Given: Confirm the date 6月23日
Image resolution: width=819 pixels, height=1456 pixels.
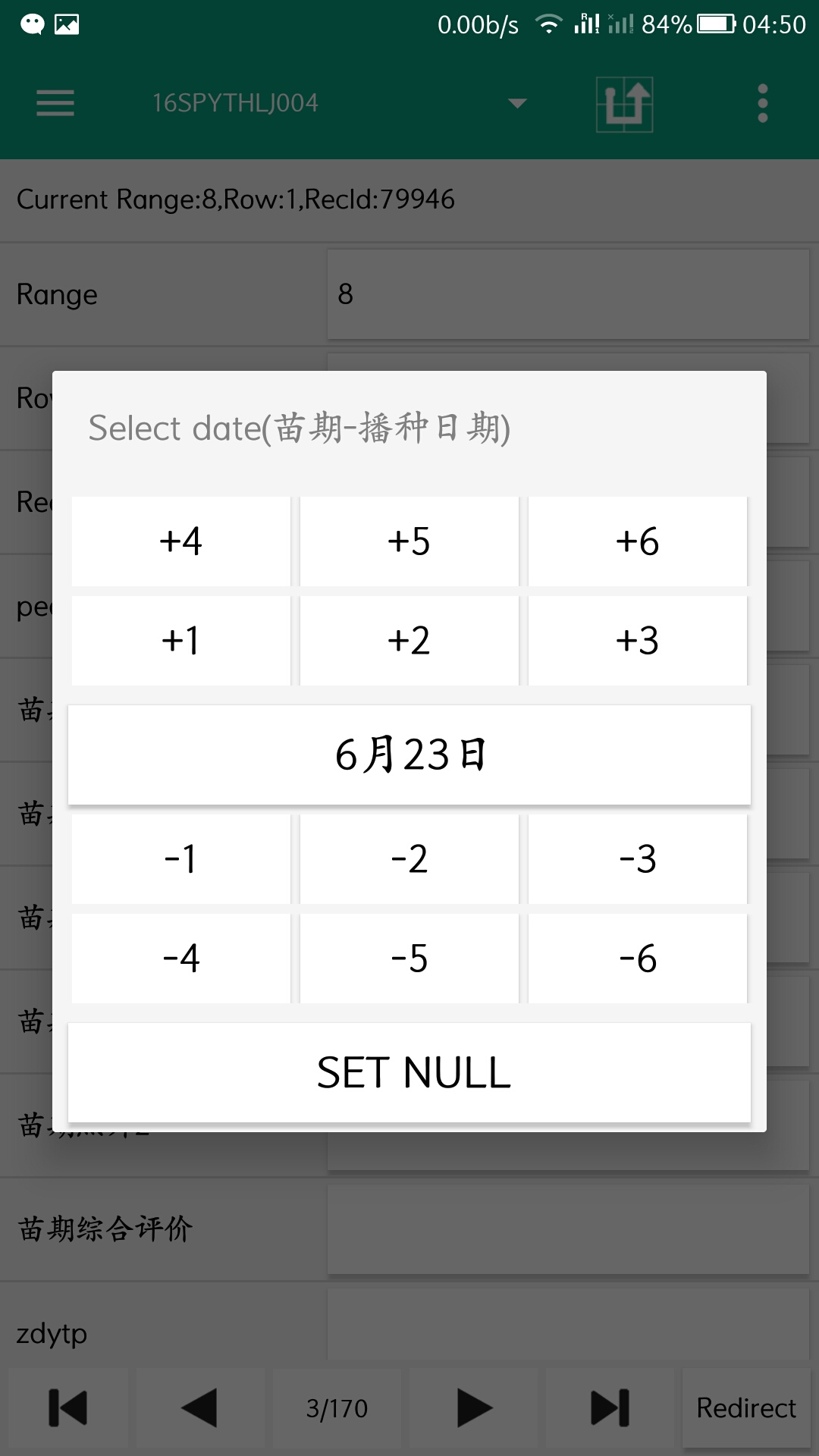Looking at the screenshot, I should click(409, 755).
